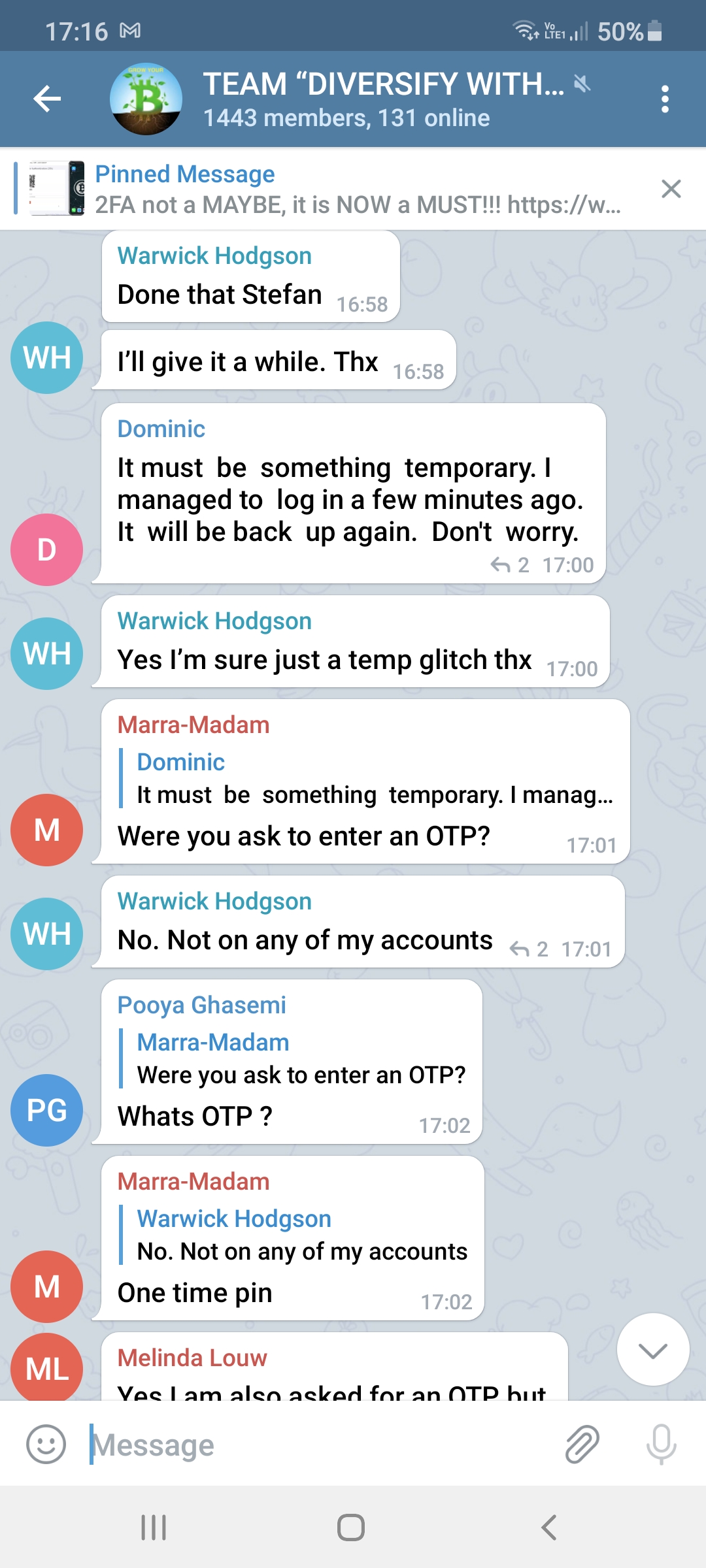Tap Pooya Ghasemi's PG avatar
706x1568 pixels.
pos(46,1110)
